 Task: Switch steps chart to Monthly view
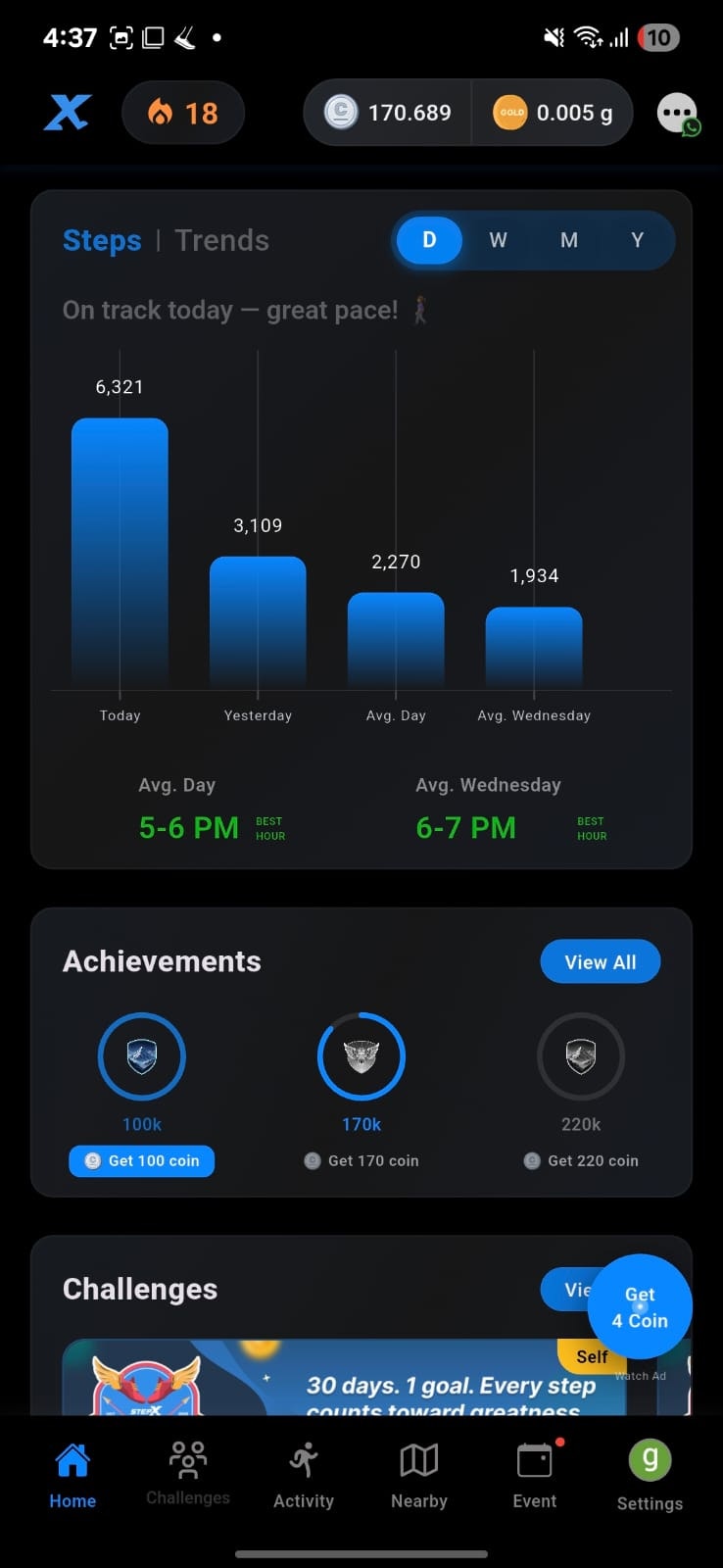568,240
